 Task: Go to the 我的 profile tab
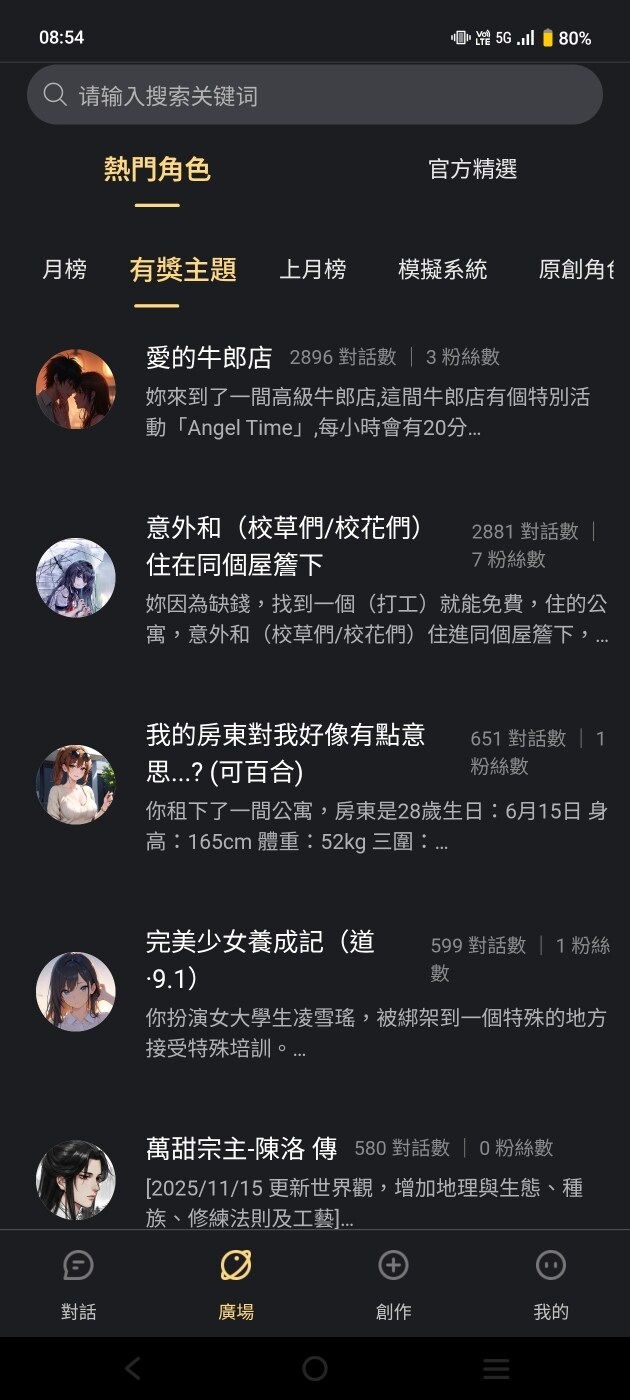551,1283
